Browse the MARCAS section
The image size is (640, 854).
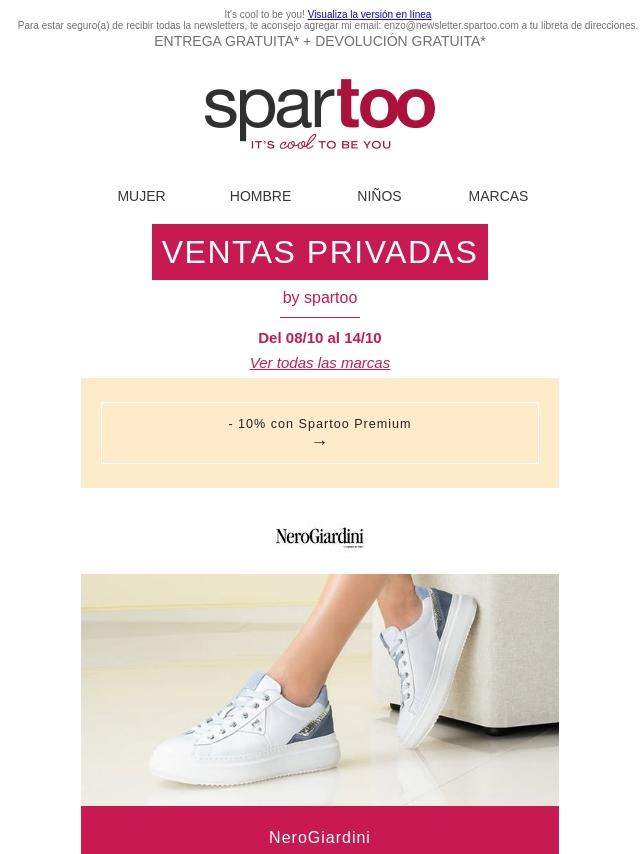point(498,196)
